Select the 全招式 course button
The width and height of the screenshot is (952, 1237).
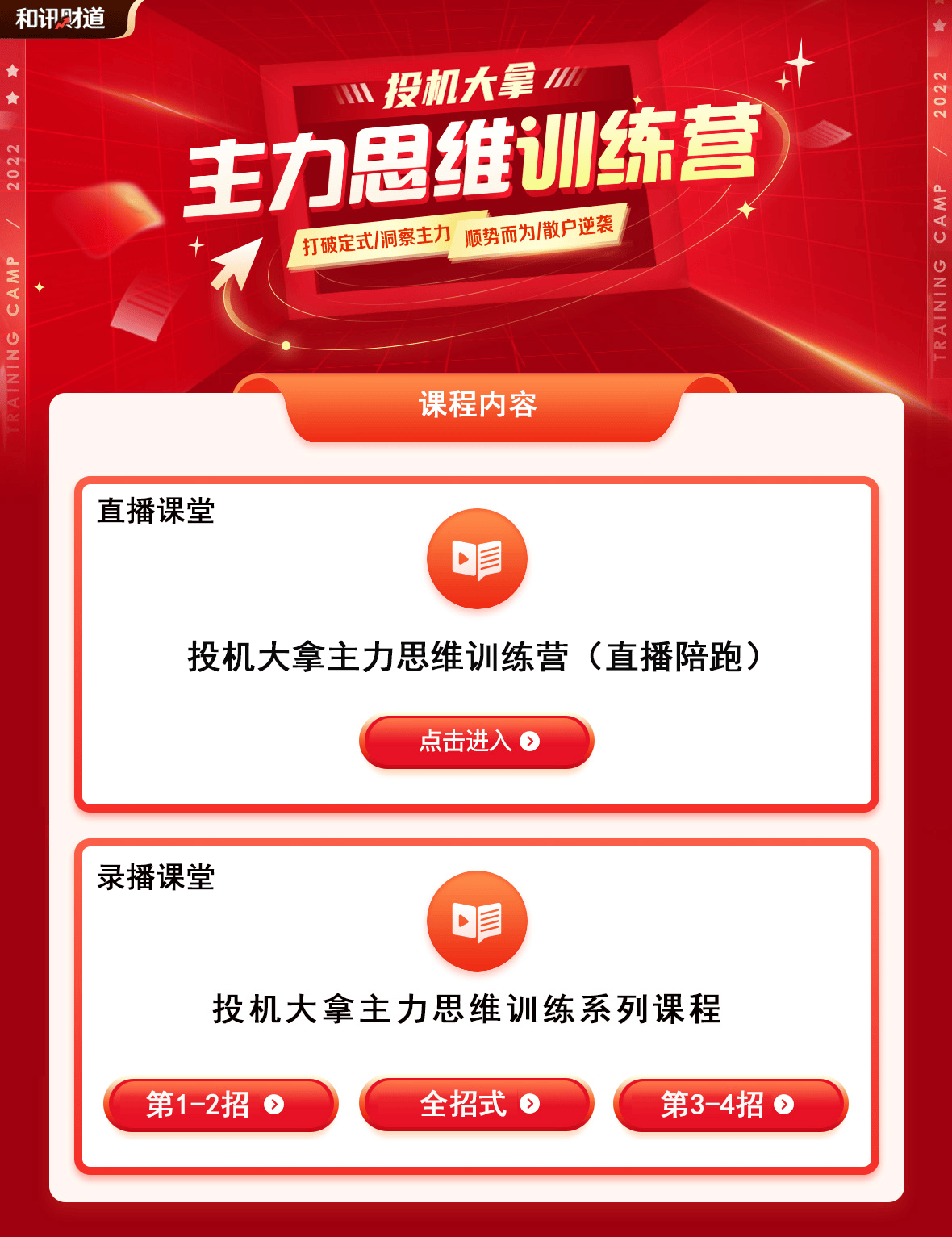click(476, 1104)
